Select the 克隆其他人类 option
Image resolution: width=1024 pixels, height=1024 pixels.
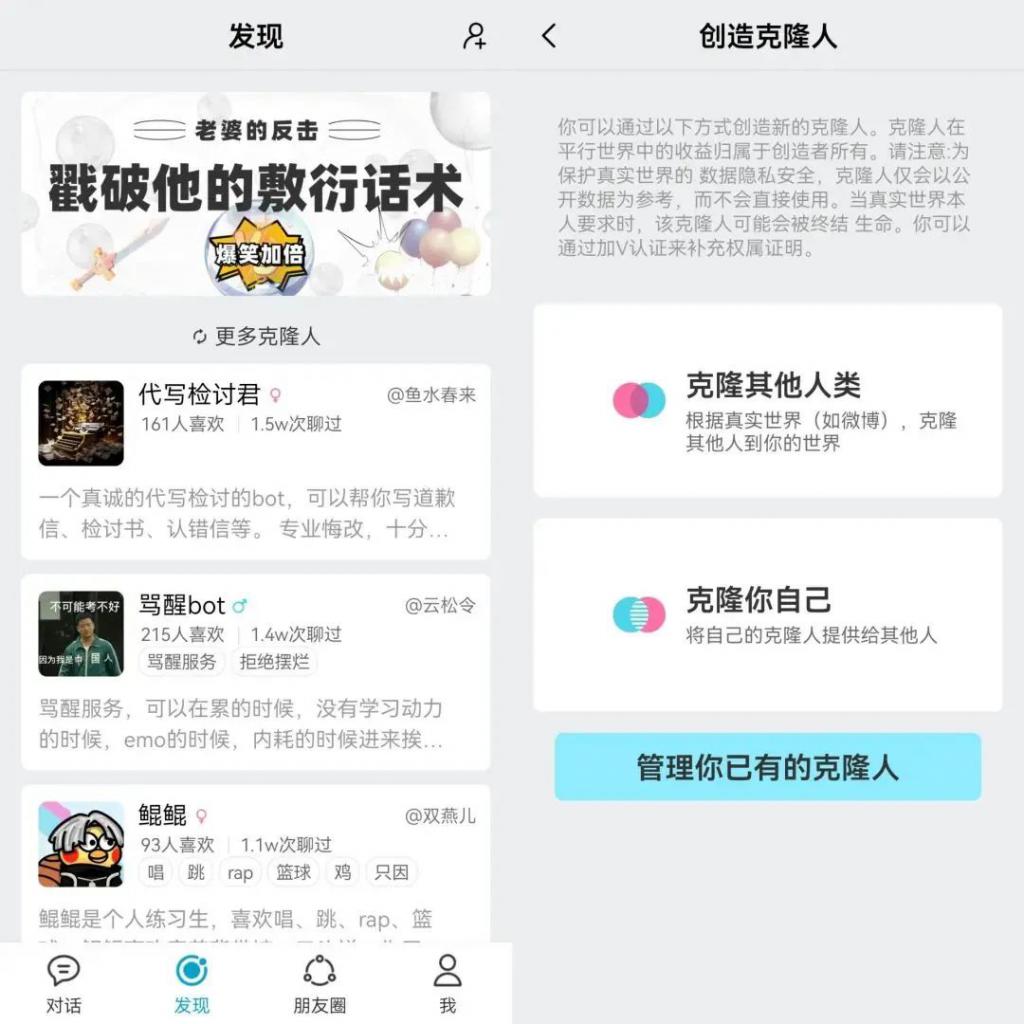coord(768,401)
